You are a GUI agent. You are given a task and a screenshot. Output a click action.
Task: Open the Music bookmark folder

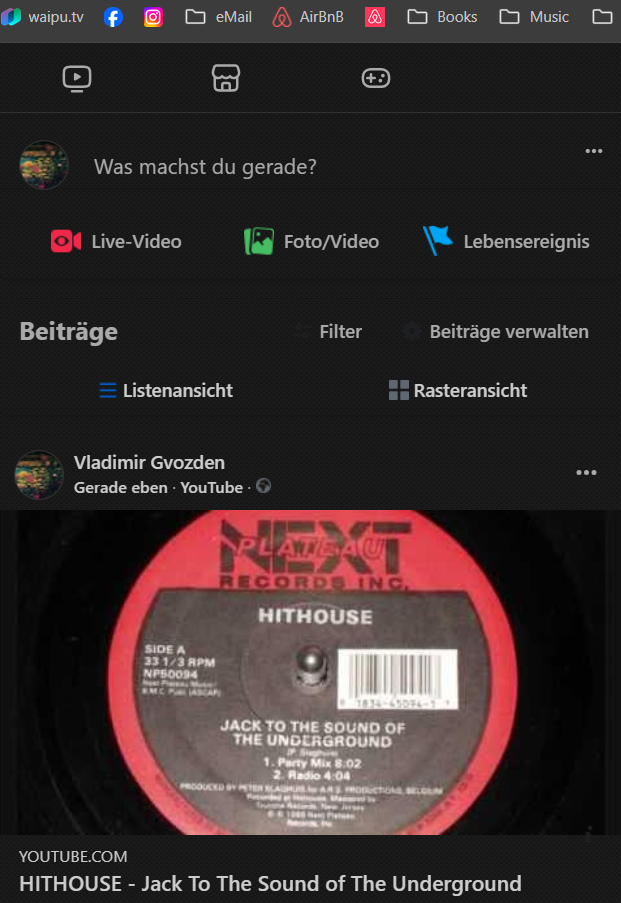pos(535,17)
